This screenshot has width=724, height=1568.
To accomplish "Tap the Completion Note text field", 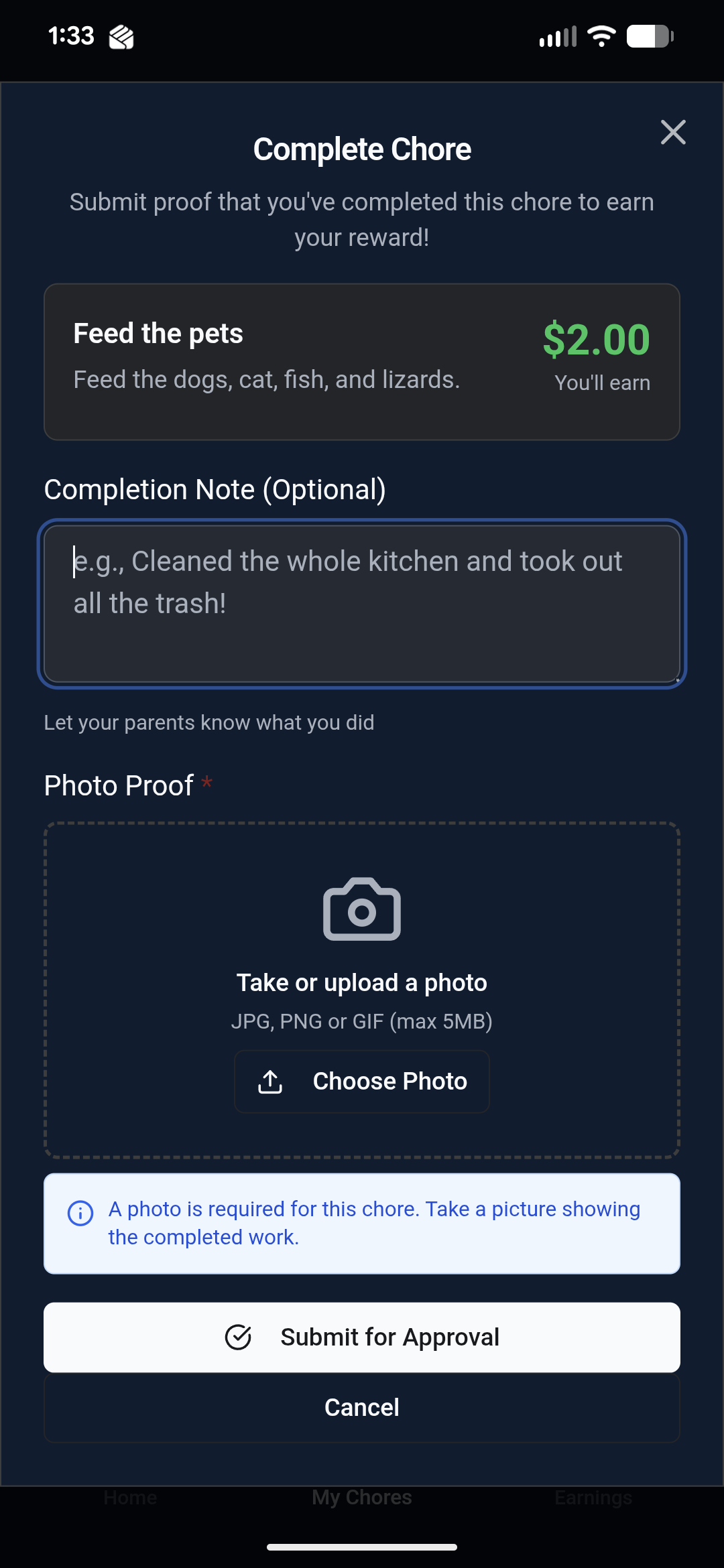I will (x=361, y=603).
